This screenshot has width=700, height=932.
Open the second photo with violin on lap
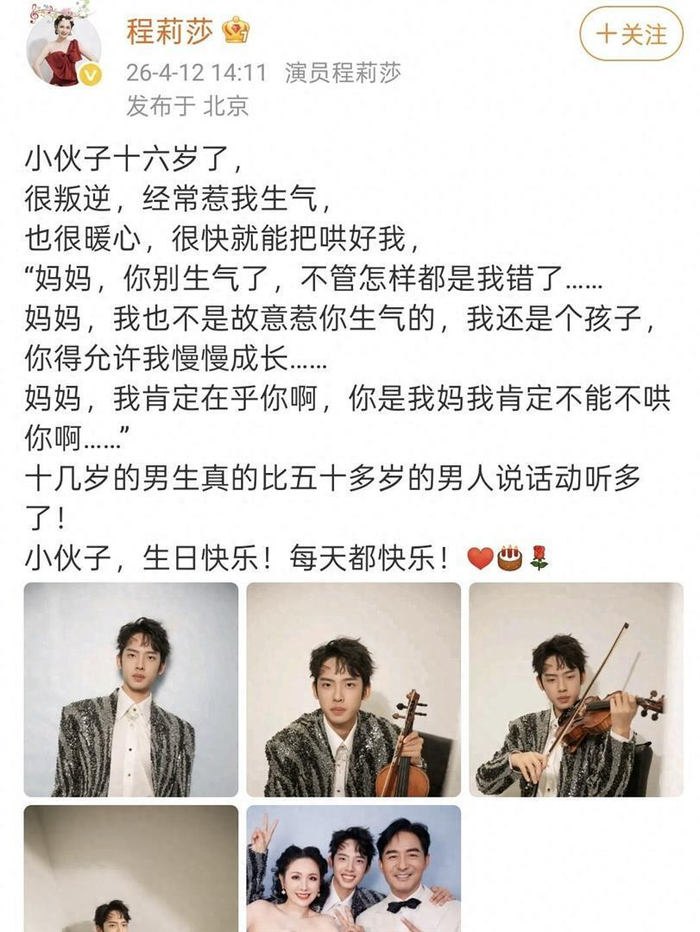(353, 690)
